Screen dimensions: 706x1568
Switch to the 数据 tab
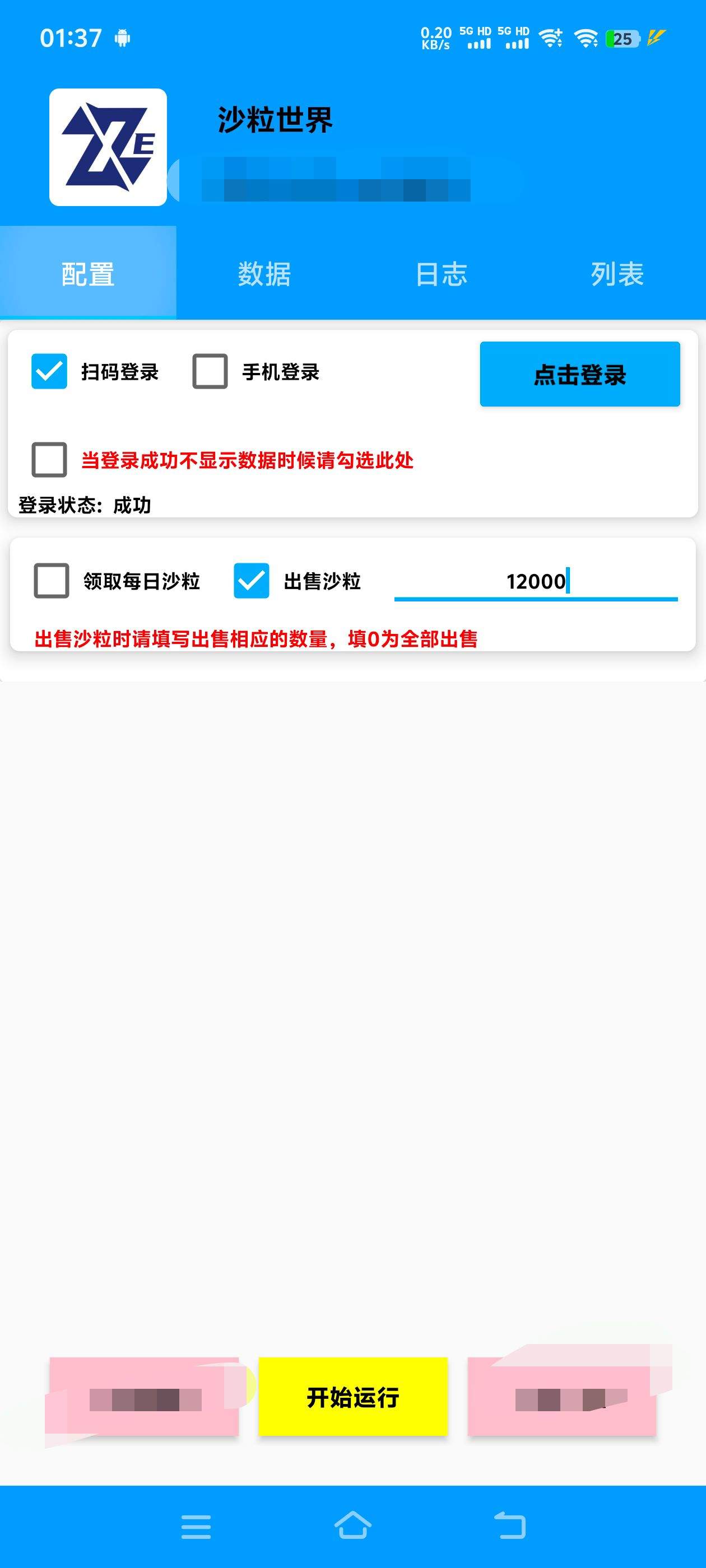[264, 274]
